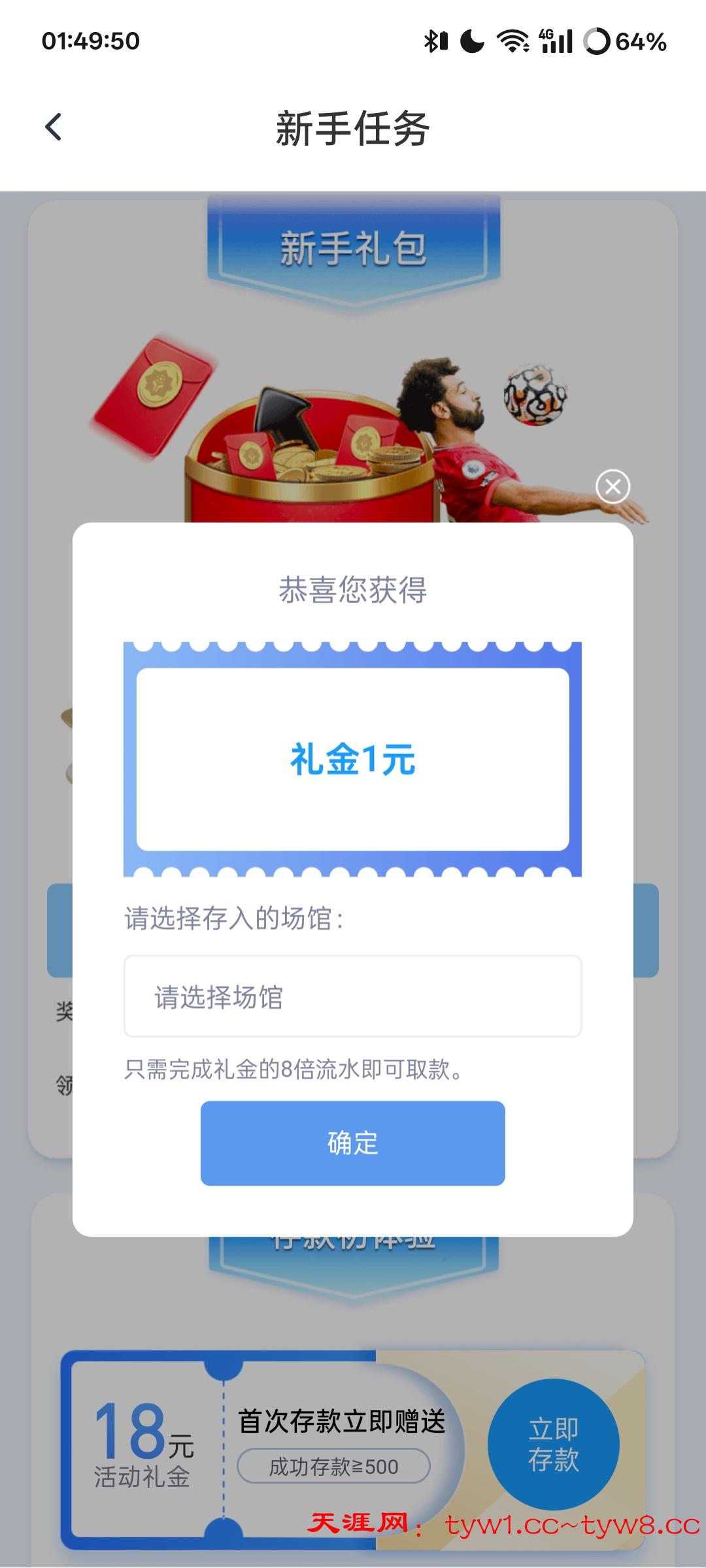Go back from 新手任务 page
This screenshot has width=706, height=1568.
tap(54, 127)
